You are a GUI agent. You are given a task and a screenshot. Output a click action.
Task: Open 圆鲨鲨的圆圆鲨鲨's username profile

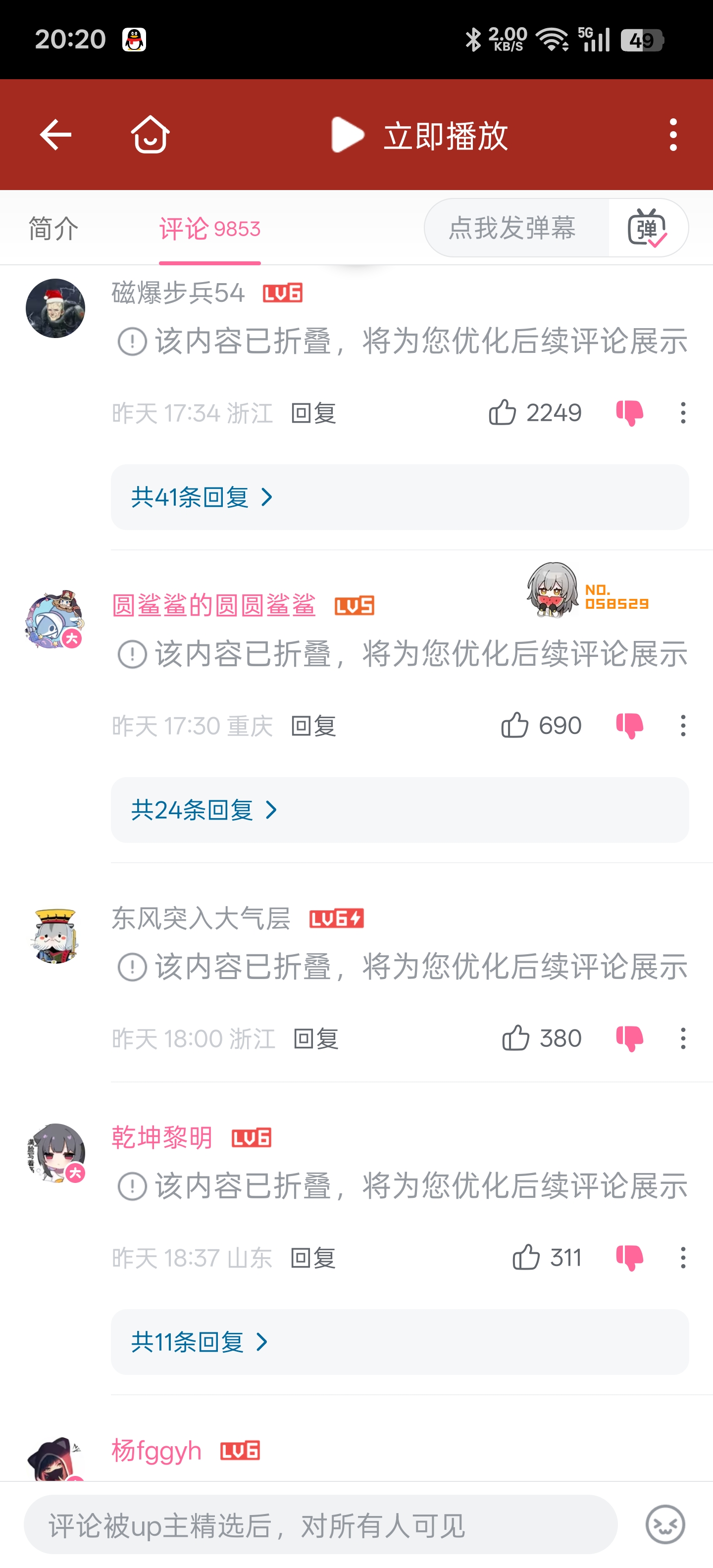click(214, 606)
